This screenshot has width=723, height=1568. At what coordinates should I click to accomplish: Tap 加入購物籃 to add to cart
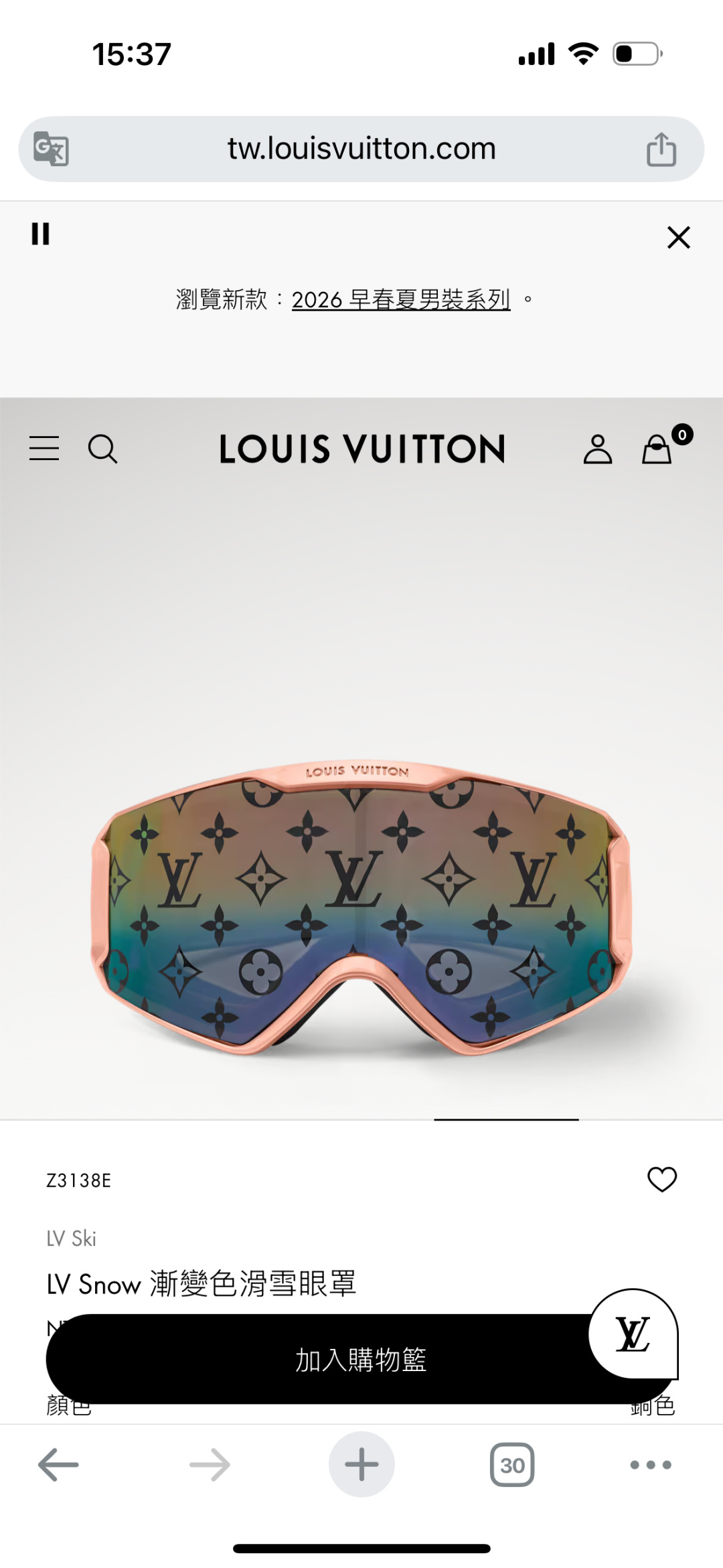point(361,1359)
